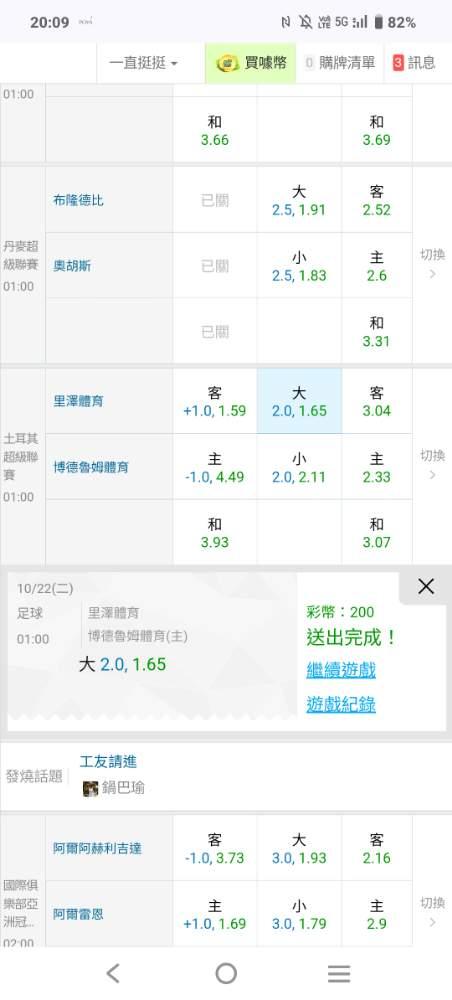Choose 小 3.0, 1.79 for 阿爾雷恩 match
The height and width of the screenshot is (1000, 452).
[299, 914]
